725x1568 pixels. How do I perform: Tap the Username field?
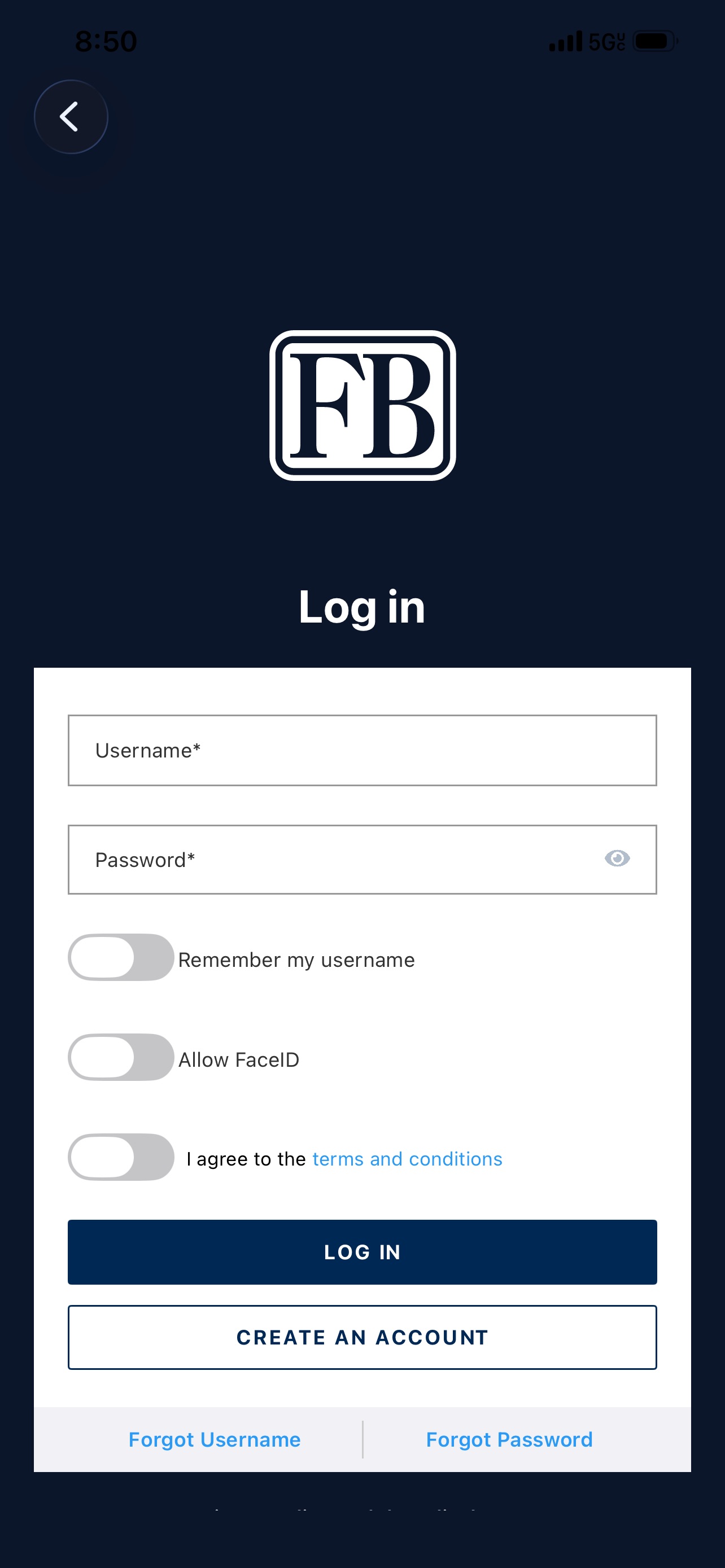click(362, 751)
